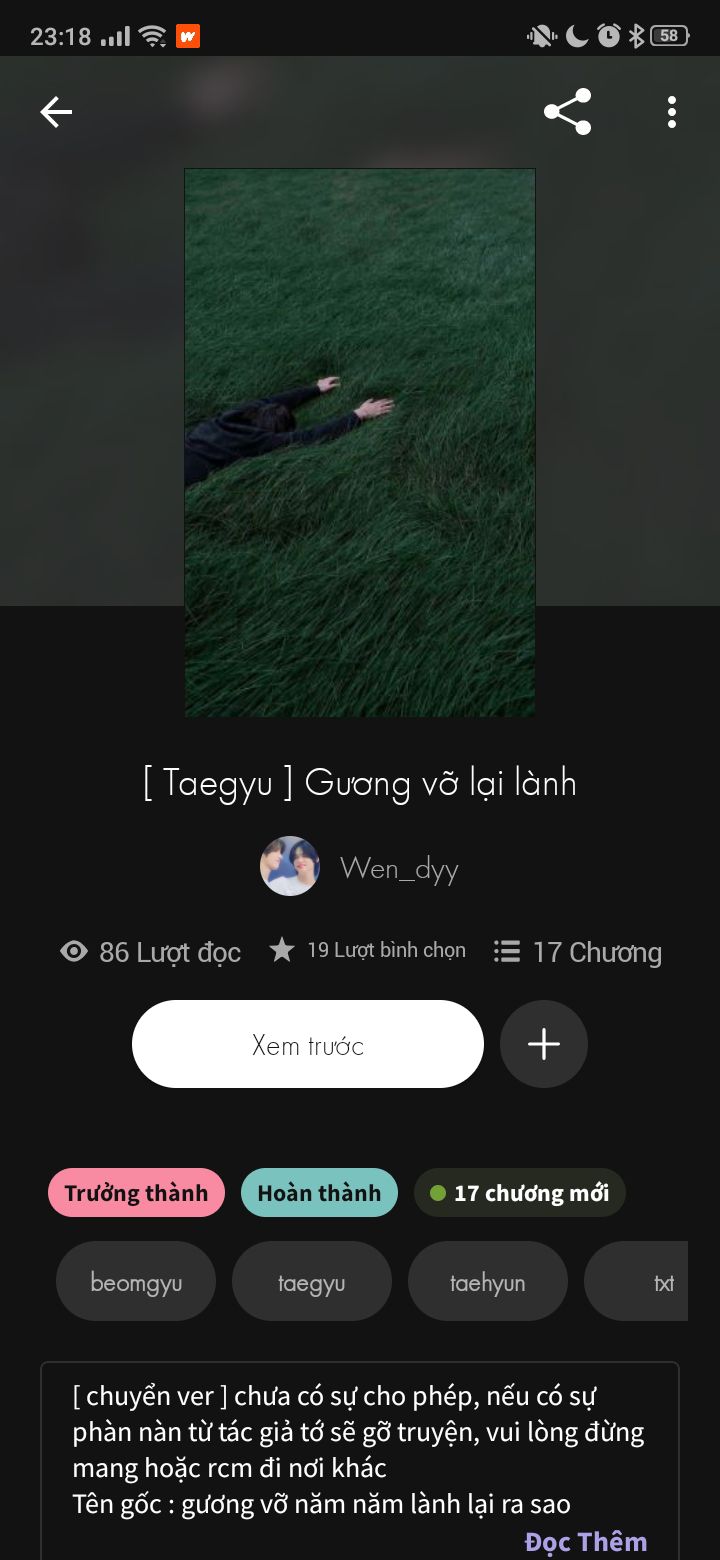Expand description with Đọc Thêm
The height and width of the screenshot is (1560, 720).
tap(586, 1541)
